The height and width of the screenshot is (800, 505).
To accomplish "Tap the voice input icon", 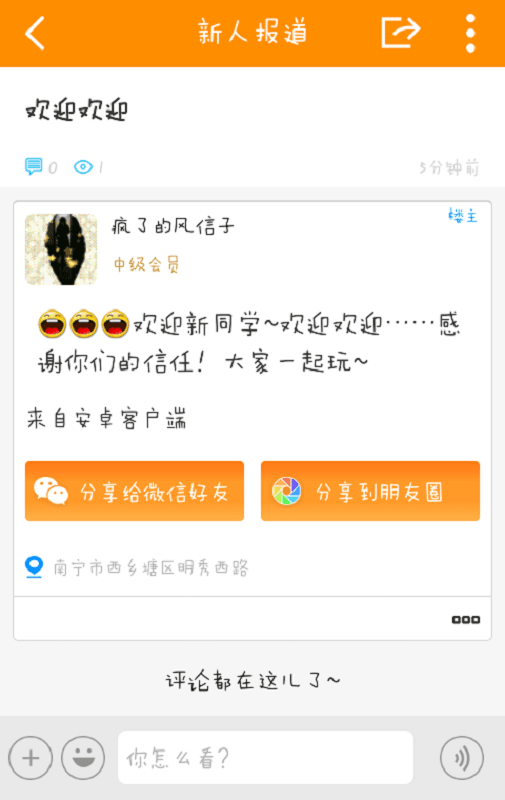I will [462, 758].
